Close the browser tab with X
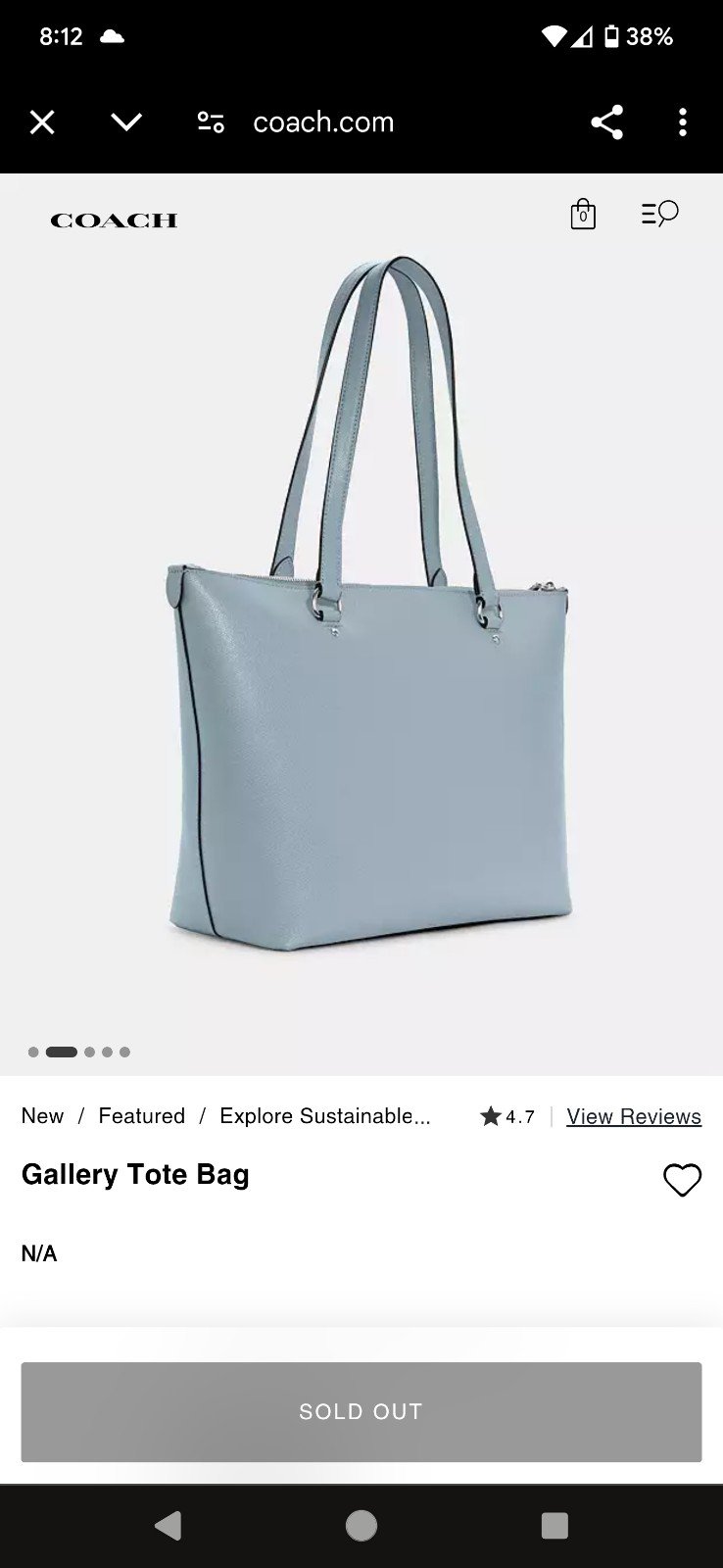Viewport: 723px width, 1568px height. tap(42, 122)
